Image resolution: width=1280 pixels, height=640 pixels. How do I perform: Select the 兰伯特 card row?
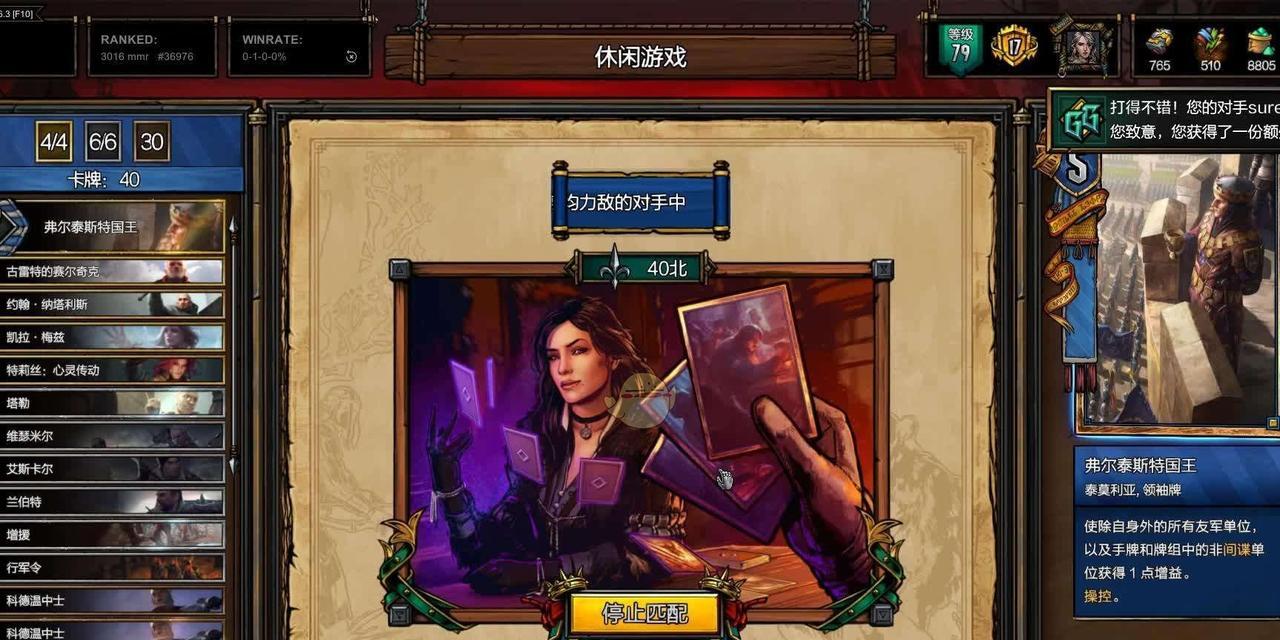point(112,501)
